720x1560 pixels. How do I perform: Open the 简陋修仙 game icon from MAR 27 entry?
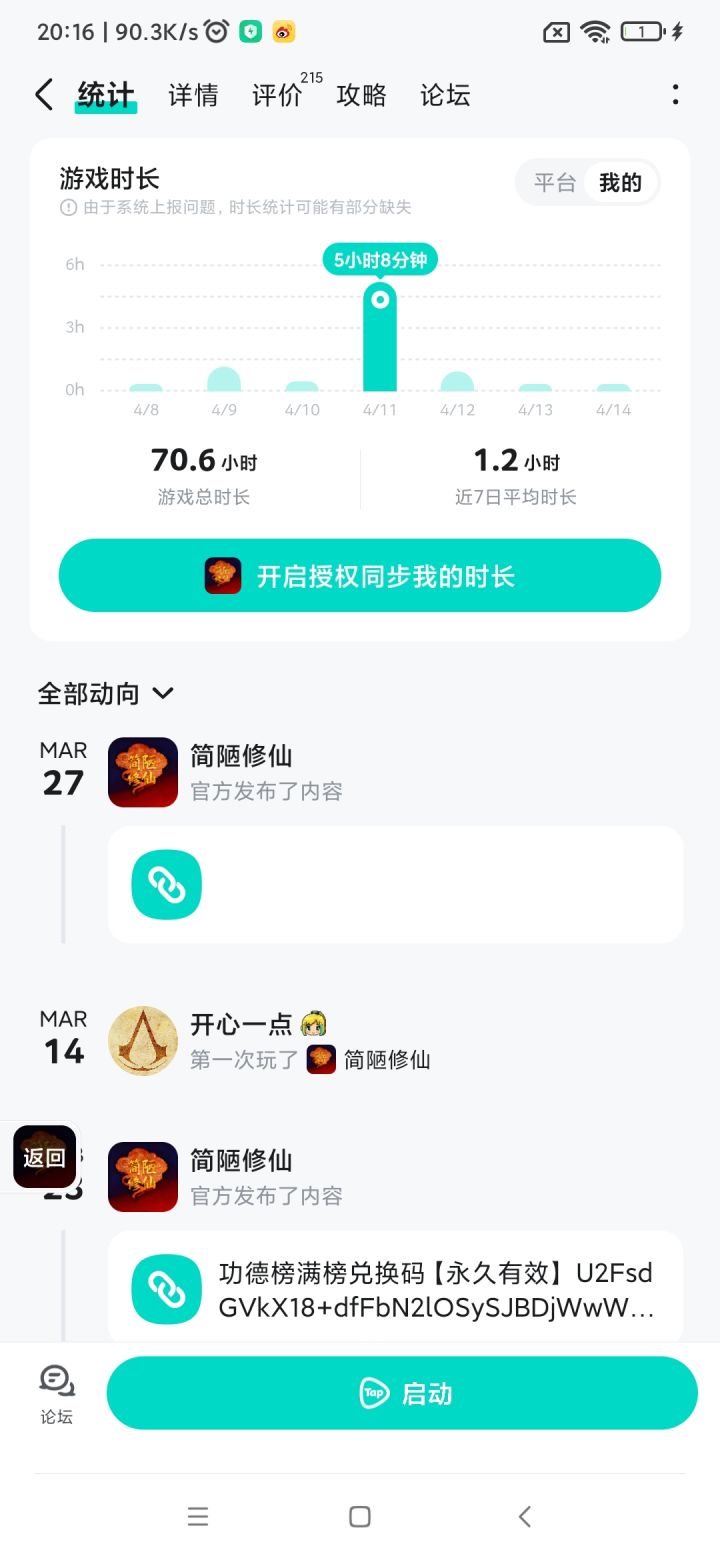[142, 772]
